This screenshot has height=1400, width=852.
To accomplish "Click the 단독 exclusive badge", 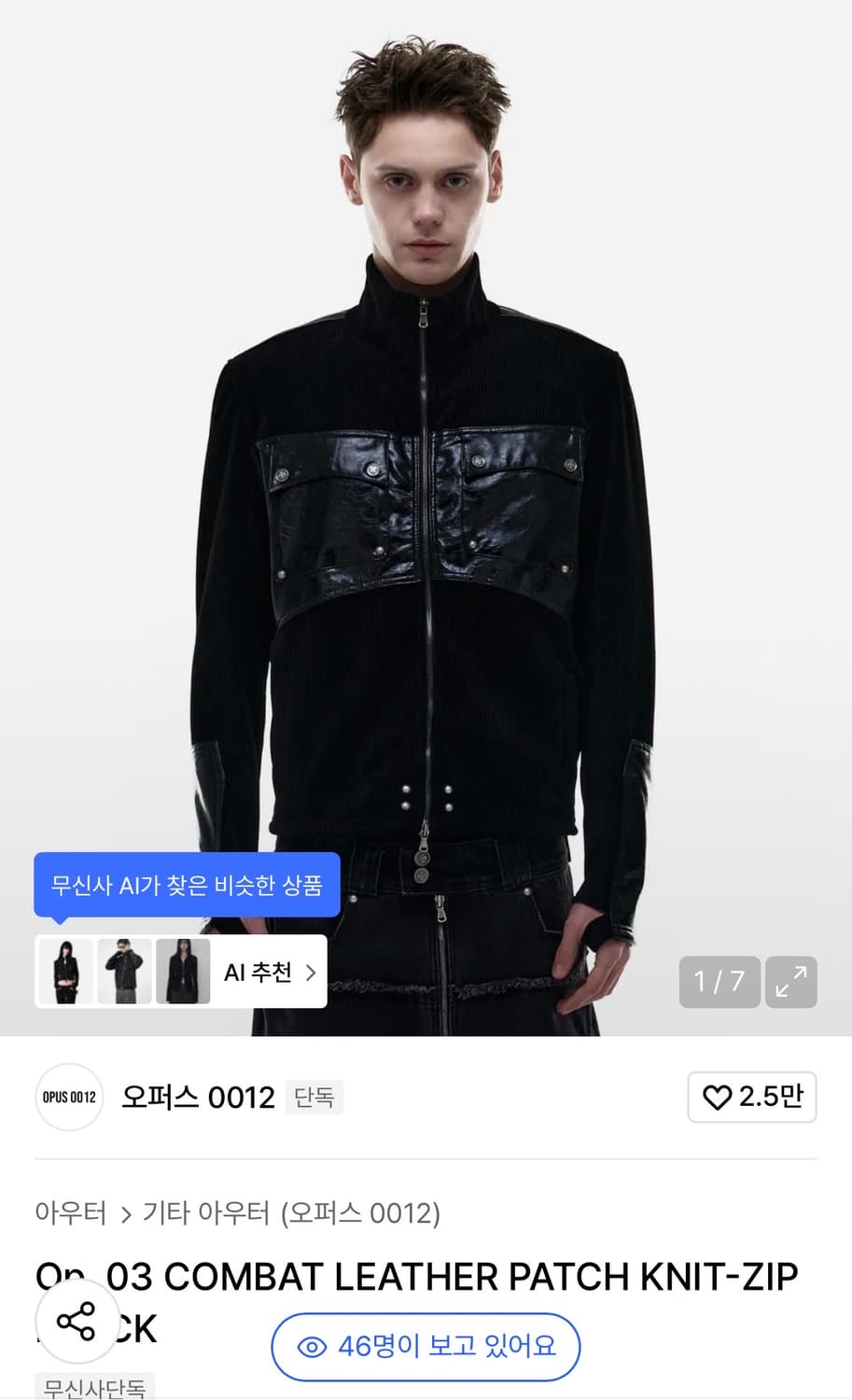I will tap(314, 1098).
